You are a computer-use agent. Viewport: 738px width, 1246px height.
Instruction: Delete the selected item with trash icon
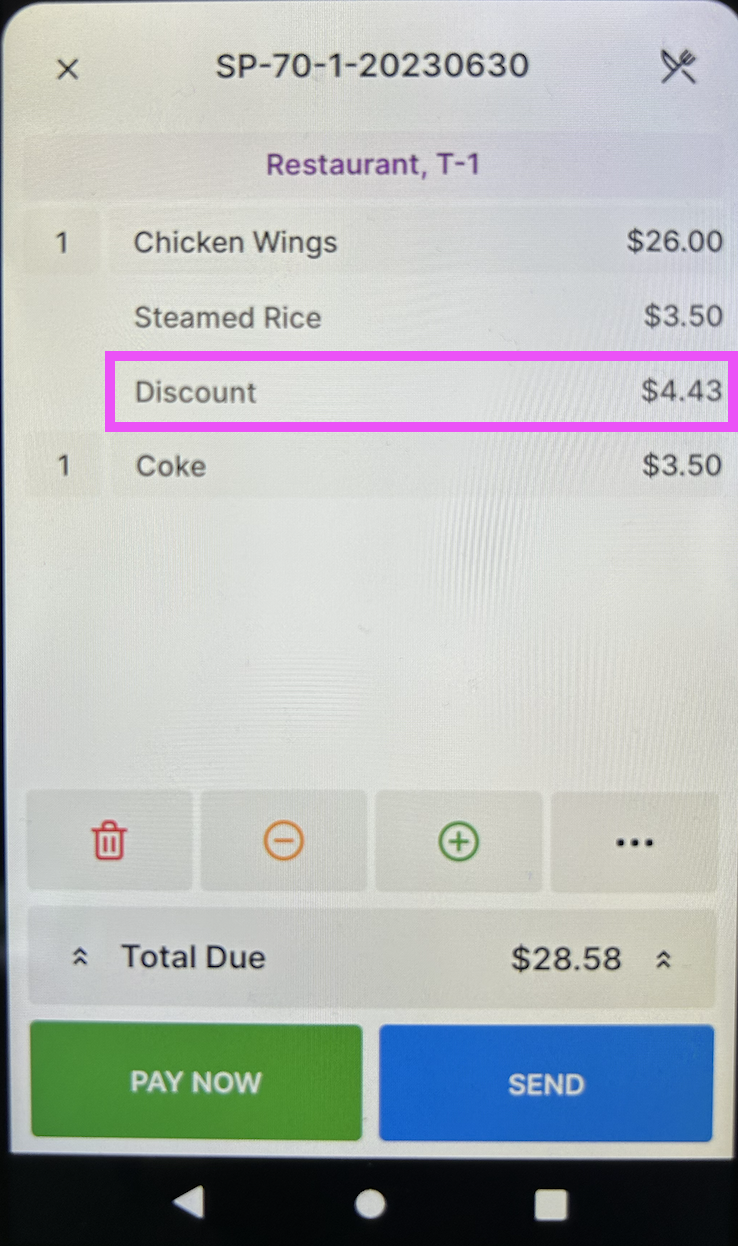(109, 841)
